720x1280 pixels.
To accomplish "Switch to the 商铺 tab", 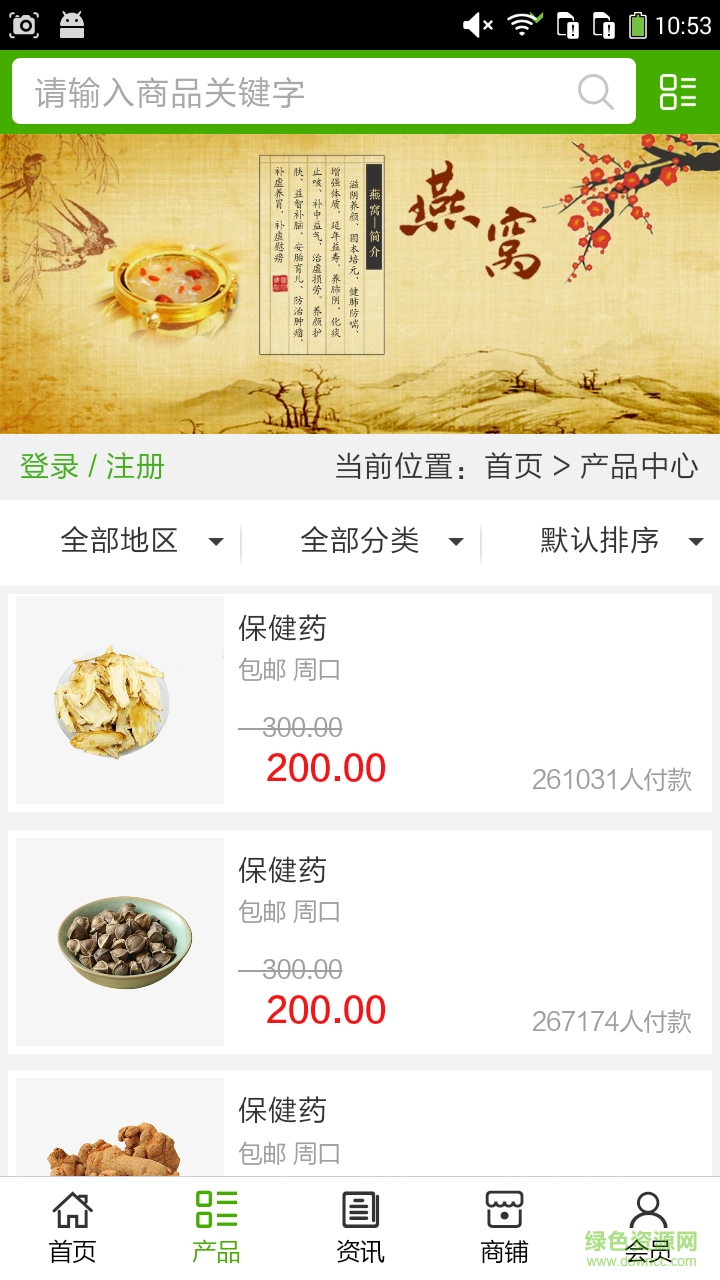I will pos(504,1228).
